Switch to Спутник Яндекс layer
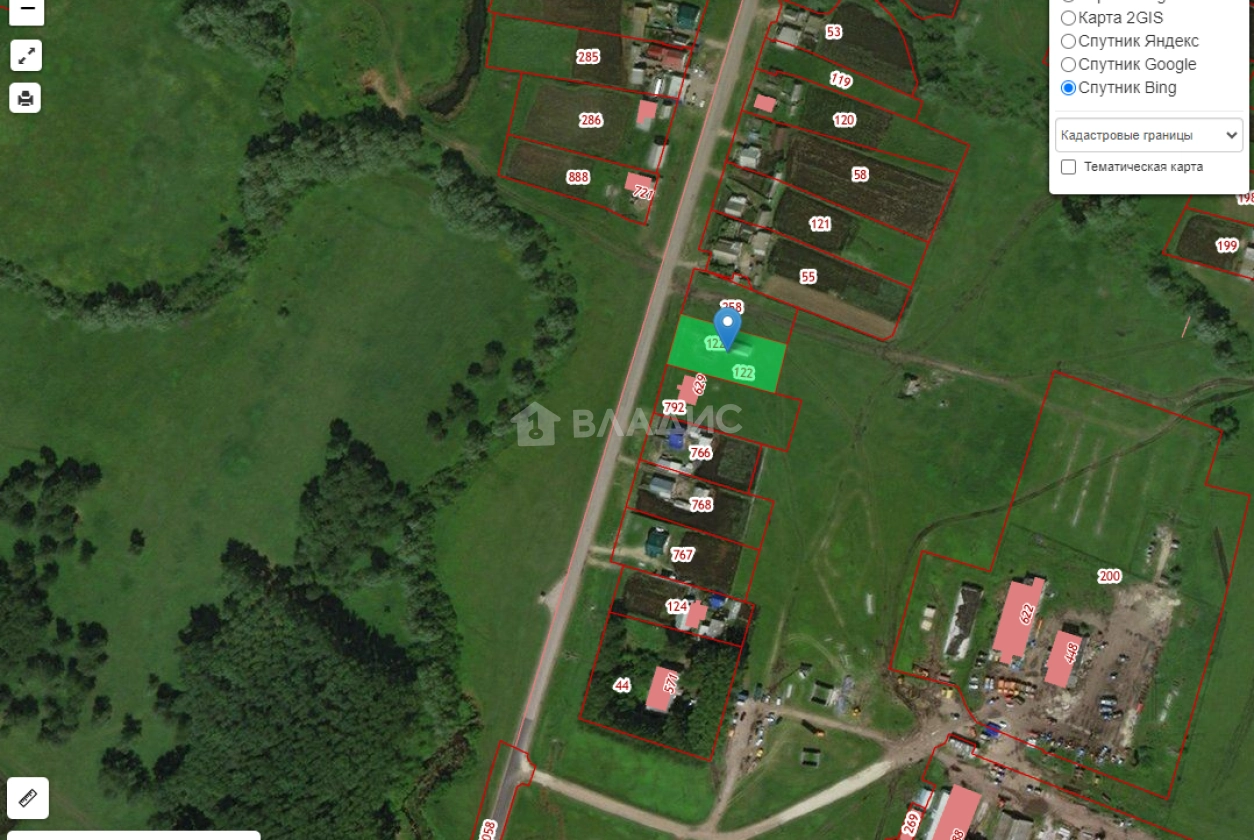Viewport: 1254px width, 840px height. coord(1068,41)
